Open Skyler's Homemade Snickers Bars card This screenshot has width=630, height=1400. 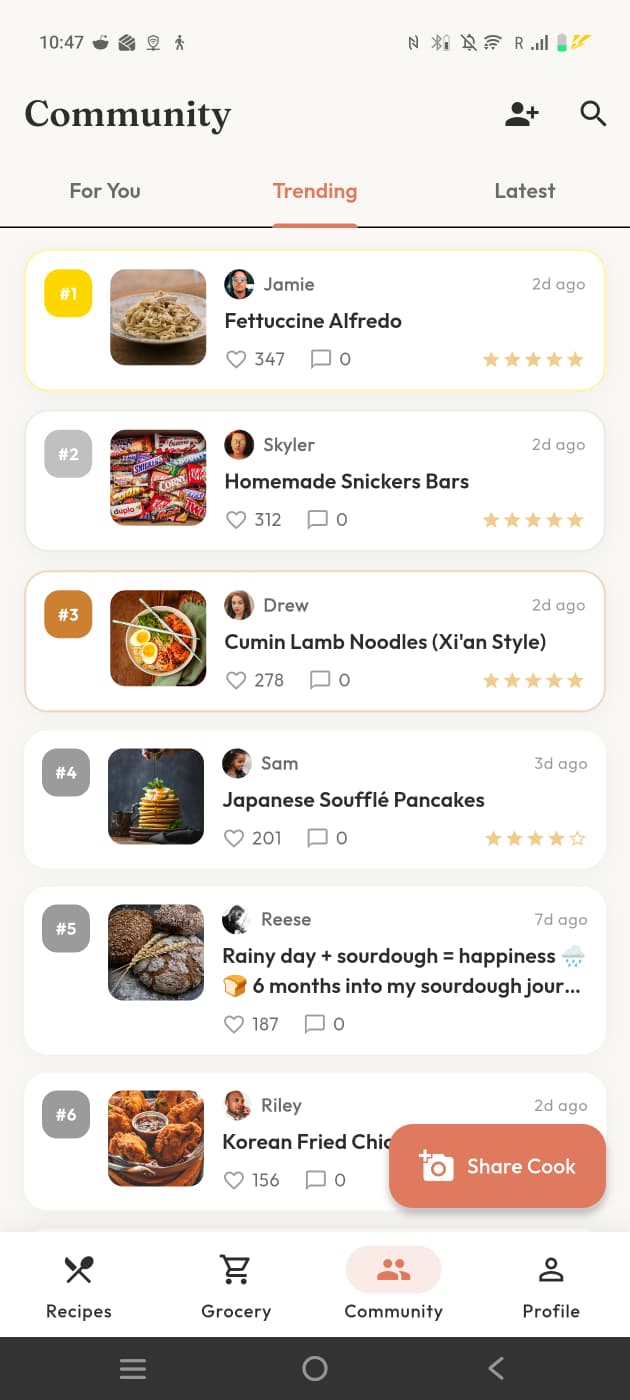point(315,481)
